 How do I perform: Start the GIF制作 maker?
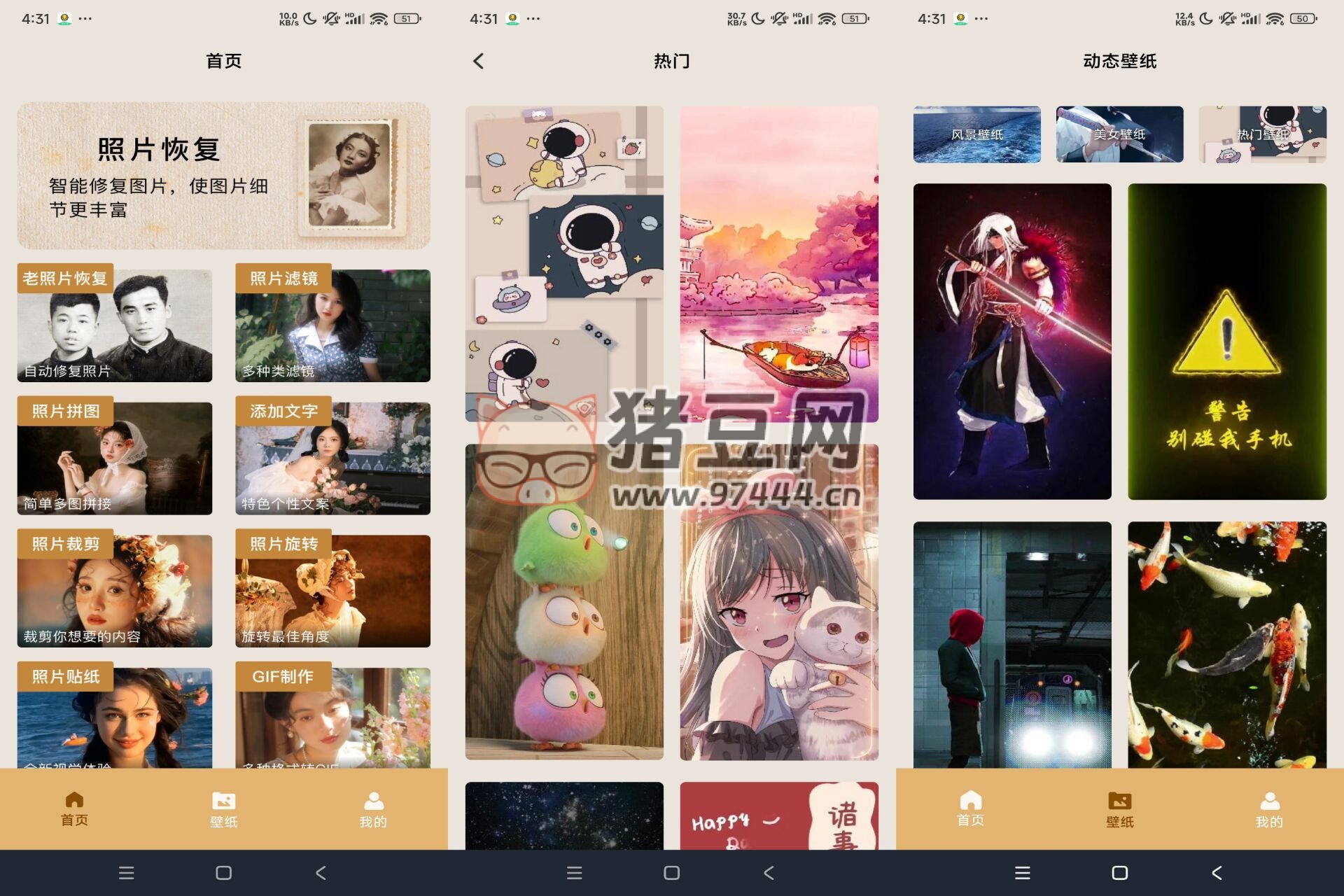(332, 718)
